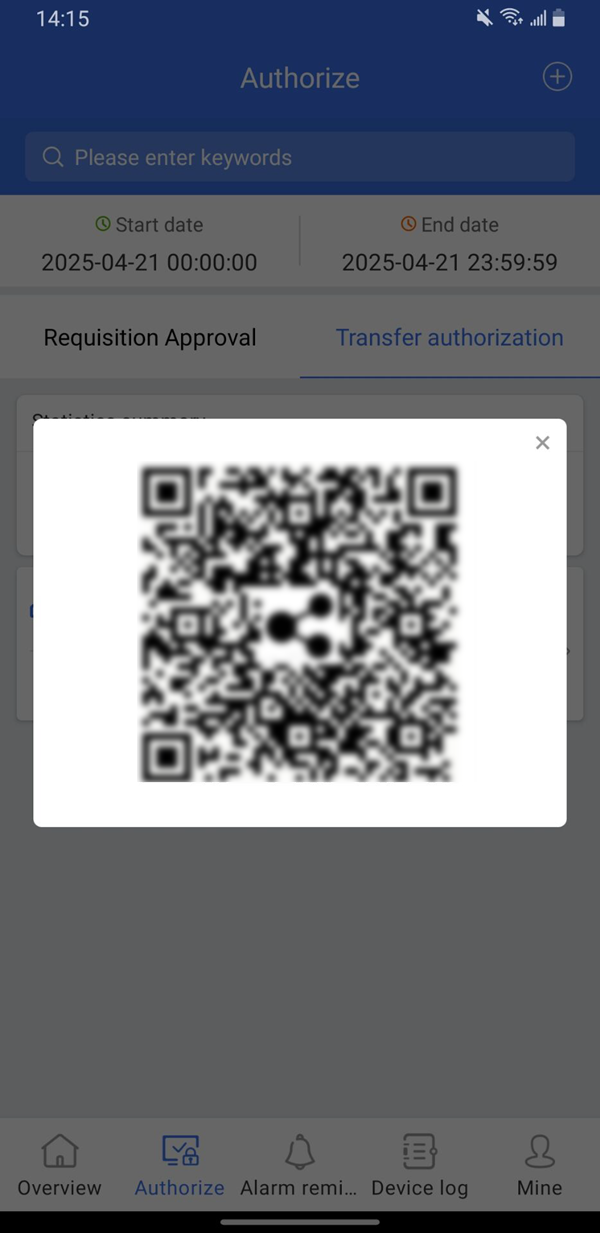Open Alarm reminders

pos(299,1165)
